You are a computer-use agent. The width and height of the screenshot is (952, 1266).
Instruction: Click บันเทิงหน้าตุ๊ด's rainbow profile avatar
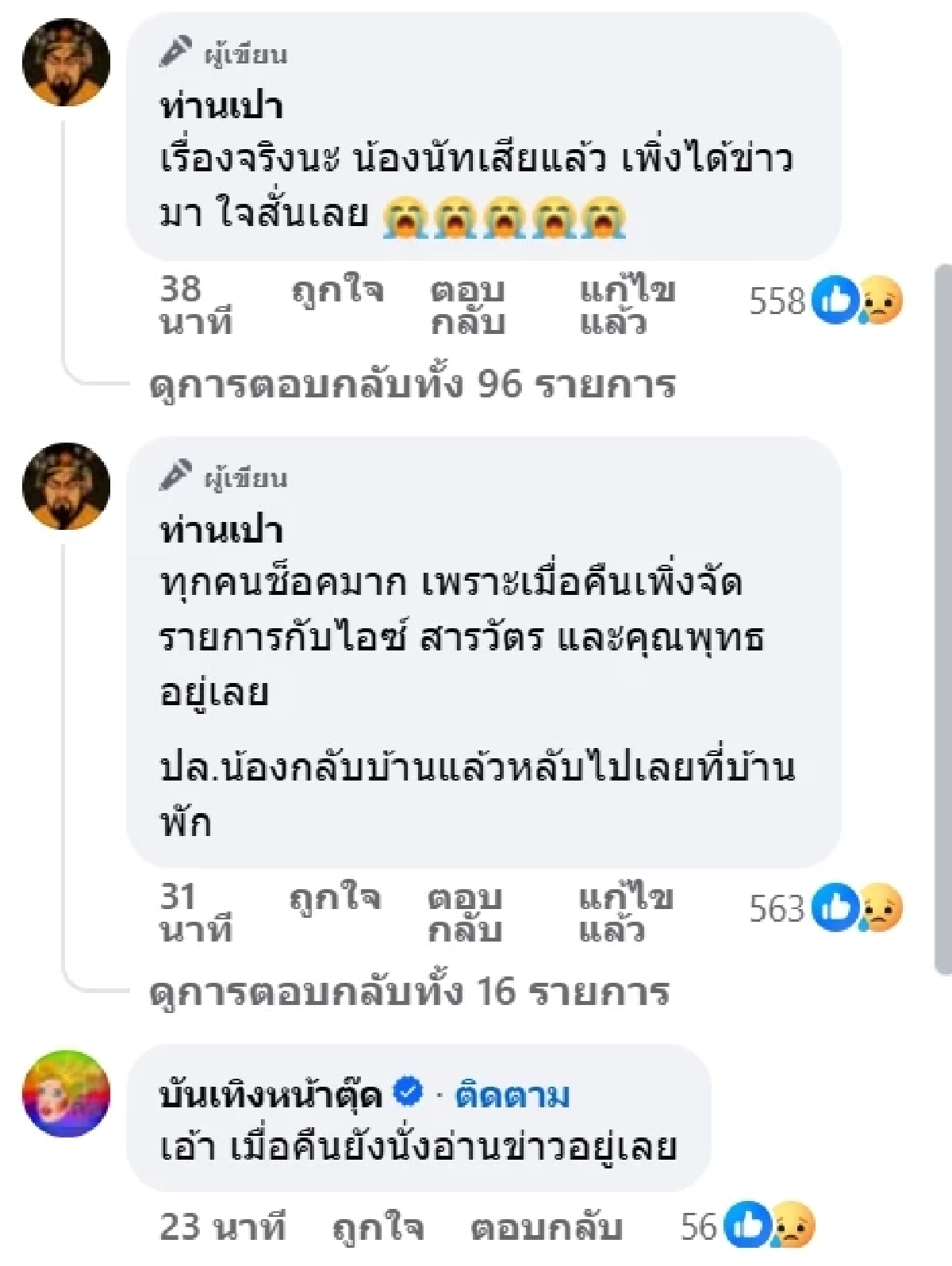click(x=67, y=1096)
